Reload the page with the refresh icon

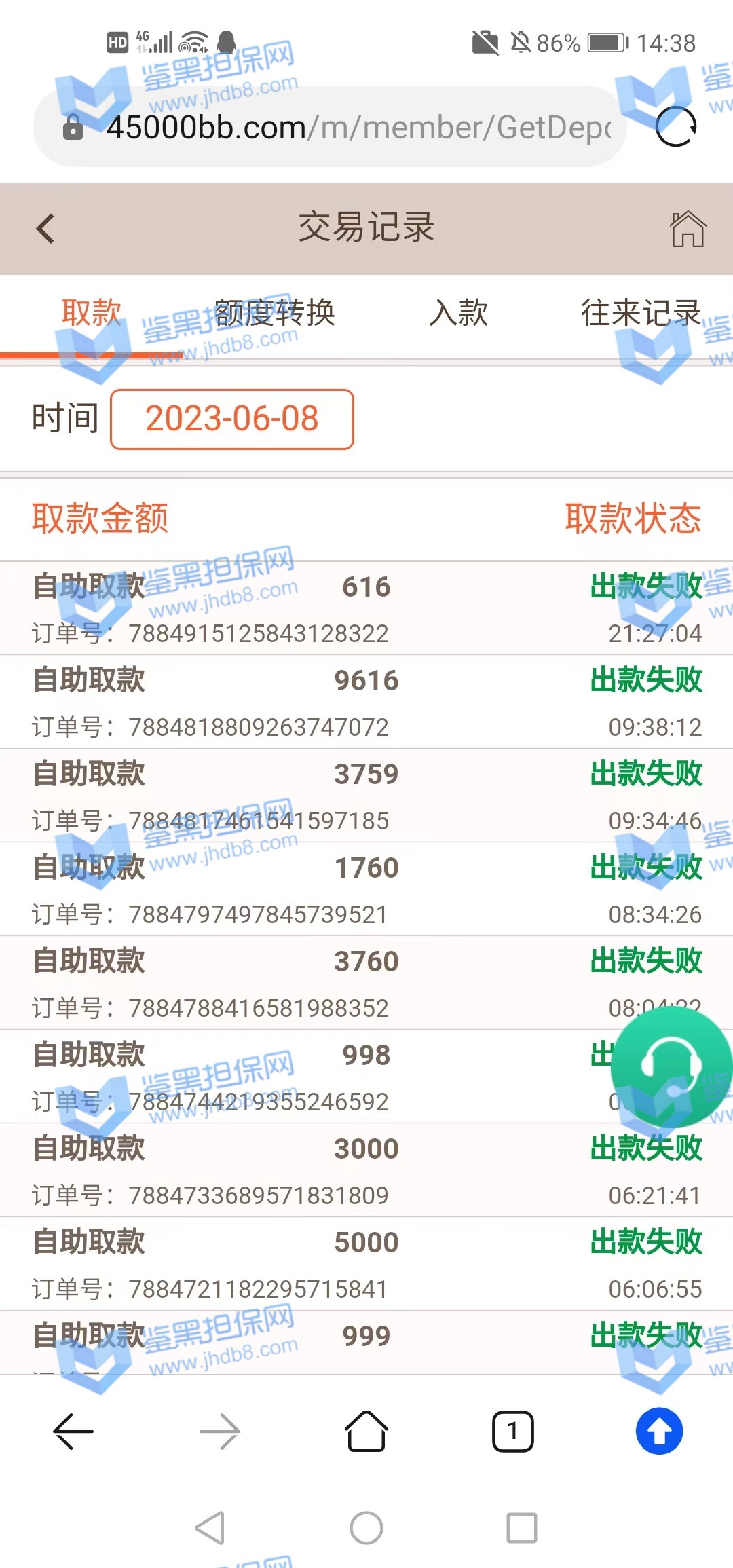pyautogui.click(x=676, y=127)
